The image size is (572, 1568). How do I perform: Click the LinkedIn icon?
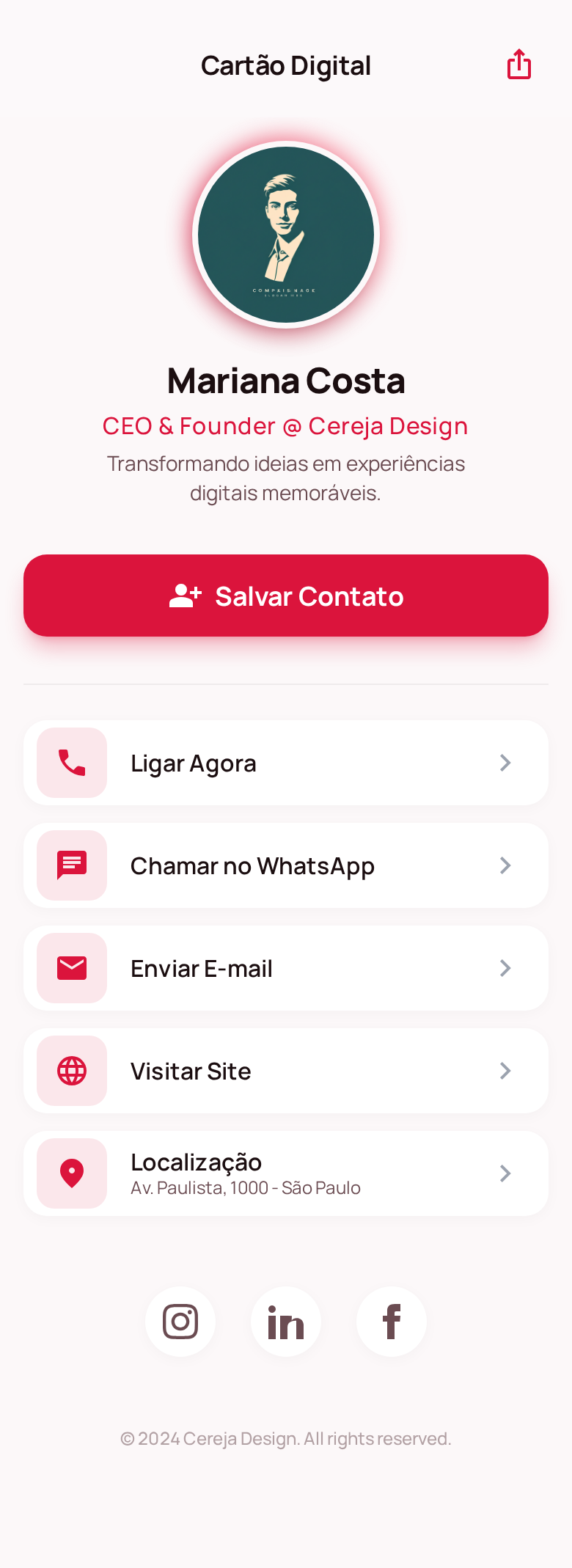coord(286,1321)
